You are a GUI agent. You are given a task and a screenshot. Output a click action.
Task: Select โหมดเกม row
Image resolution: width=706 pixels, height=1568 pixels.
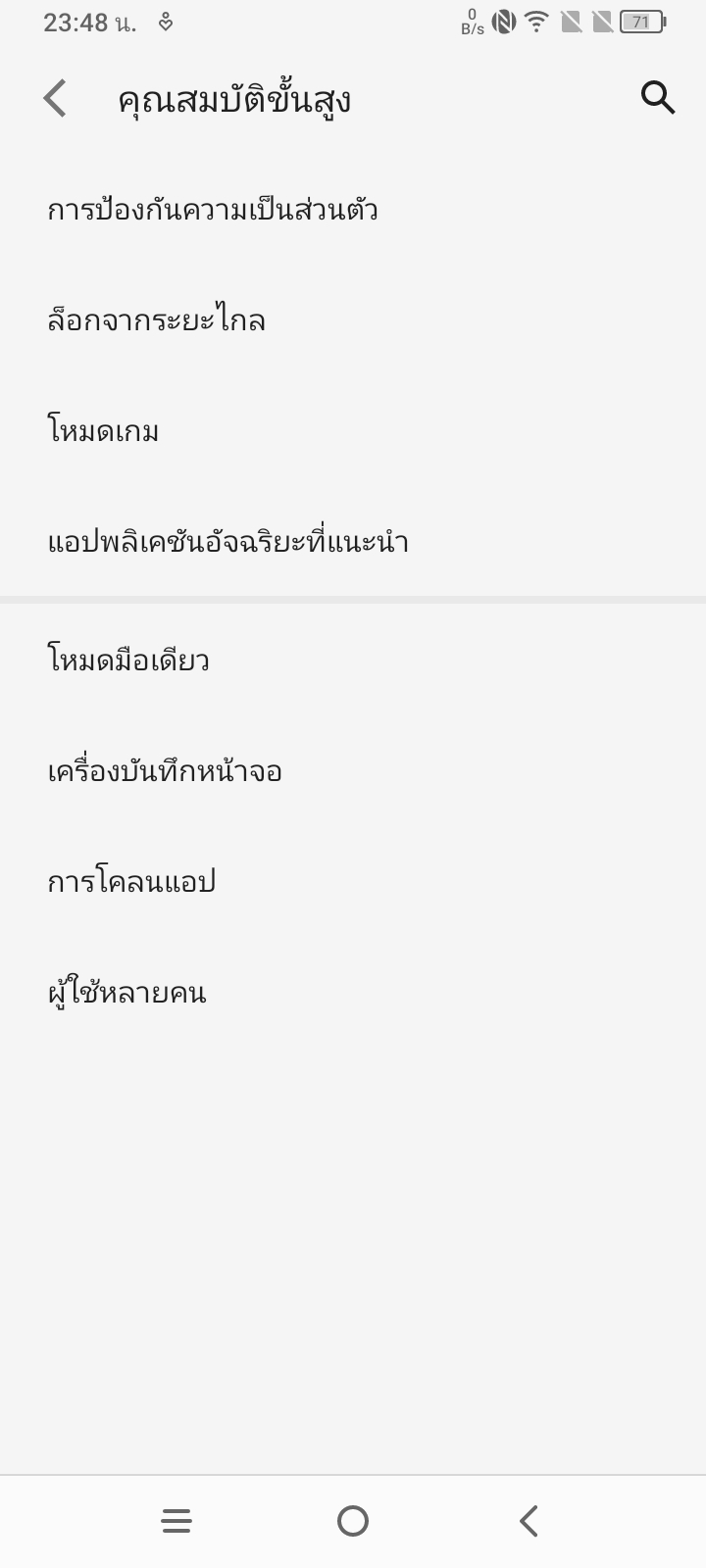pyautogui.click(x=353, y=431)
